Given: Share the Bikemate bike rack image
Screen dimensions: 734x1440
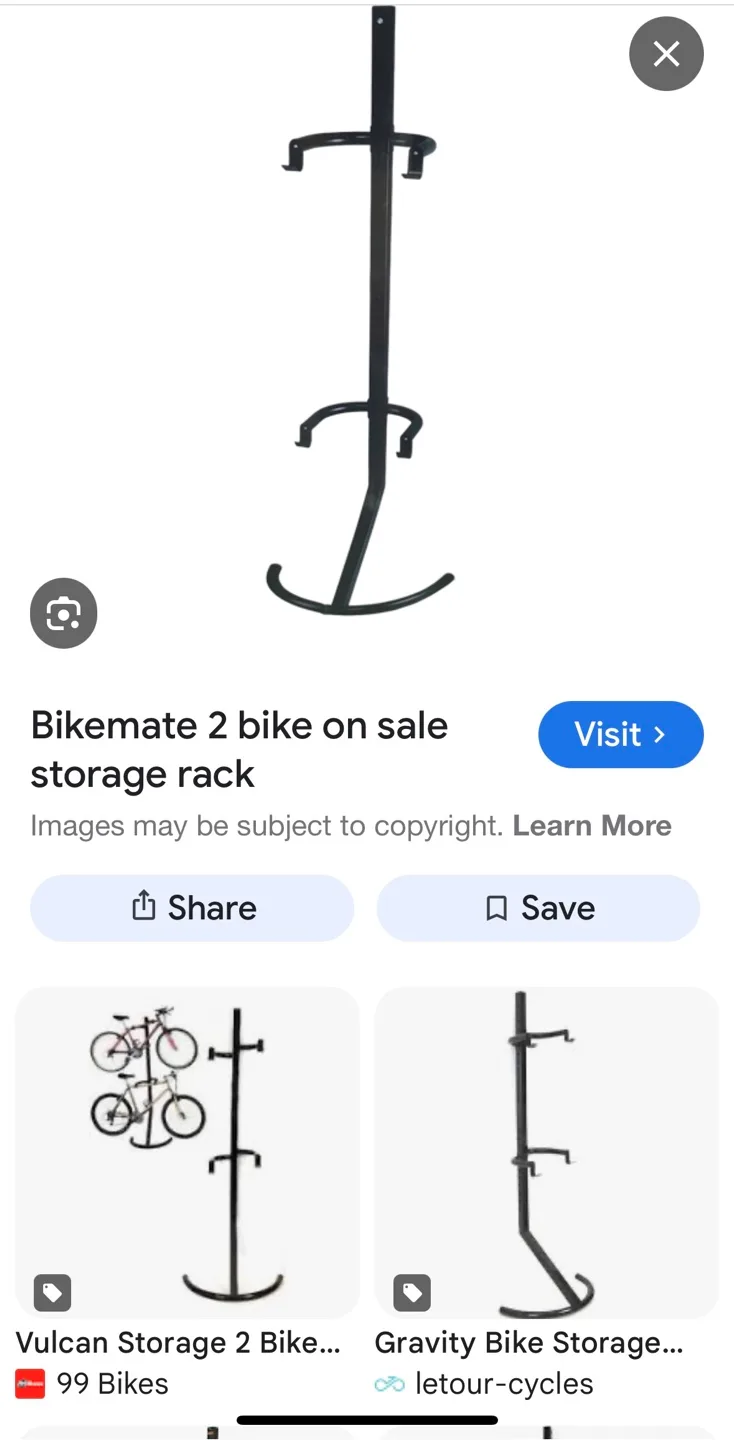Looking at the screenshot, I should [x=191, y=907].
